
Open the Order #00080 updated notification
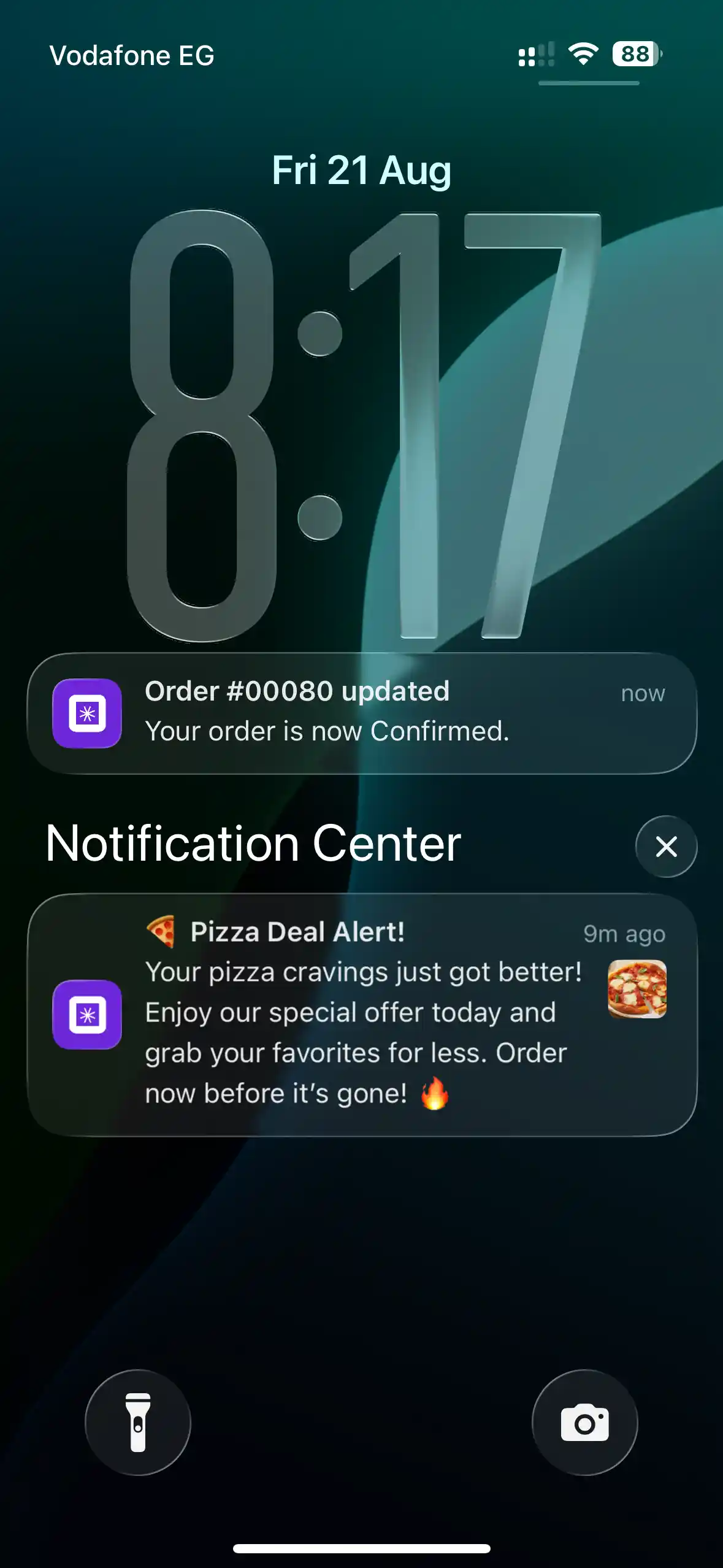click(362, 713)
